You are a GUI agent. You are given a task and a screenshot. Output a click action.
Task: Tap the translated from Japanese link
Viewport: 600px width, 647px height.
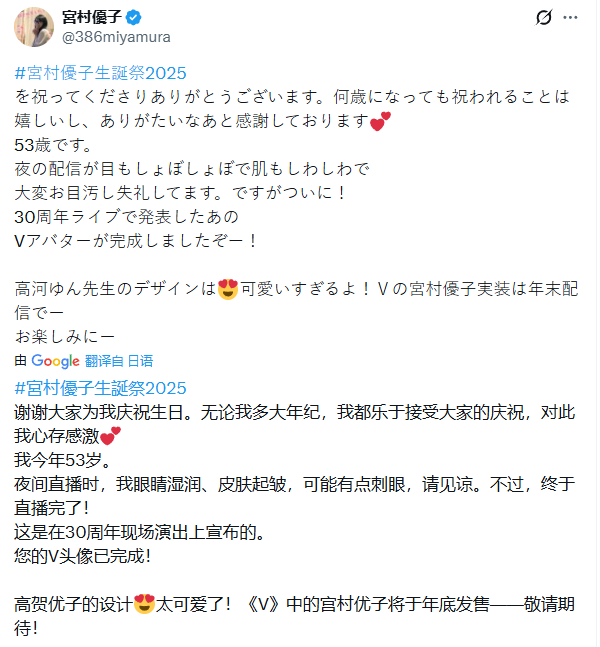[120, 361]
